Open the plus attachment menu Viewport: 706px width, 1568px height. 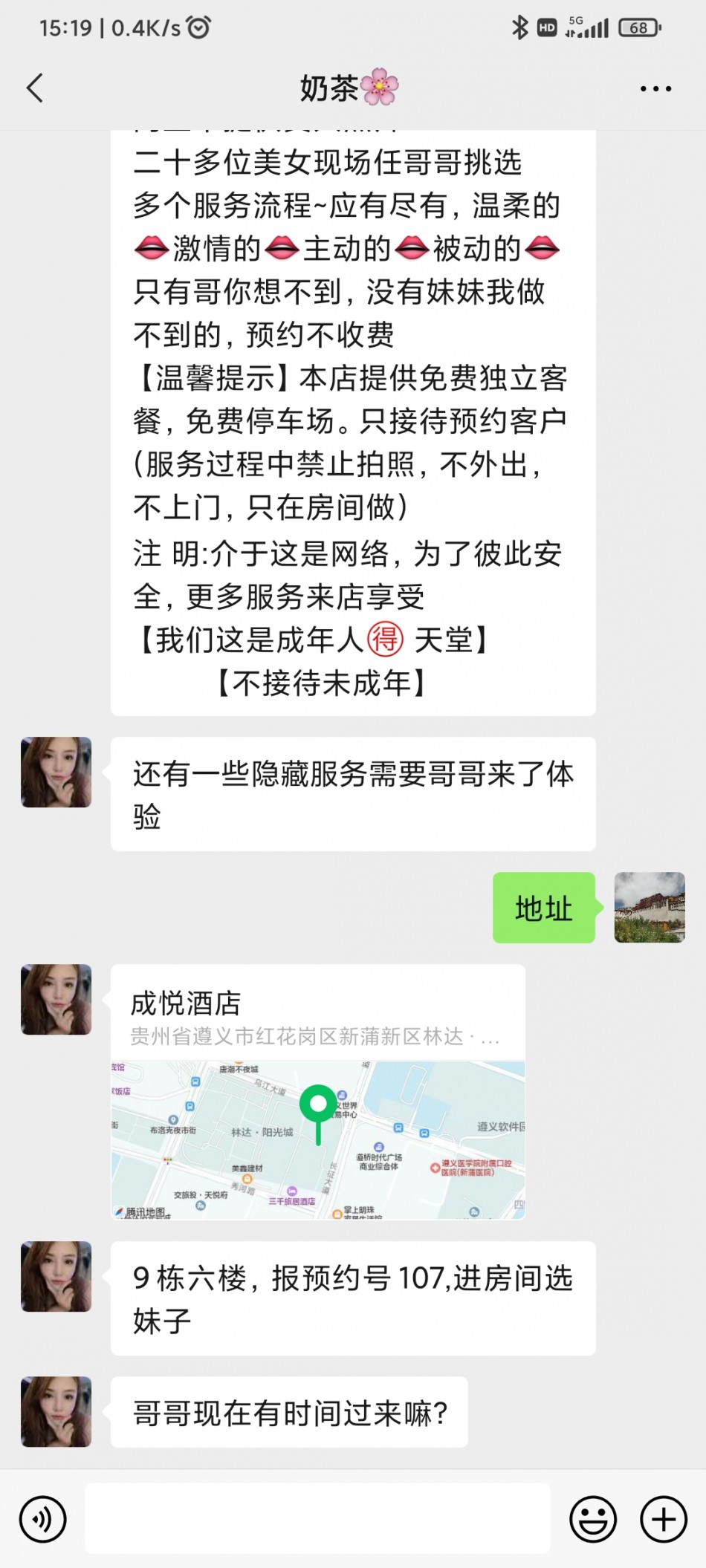point(663,1519)
